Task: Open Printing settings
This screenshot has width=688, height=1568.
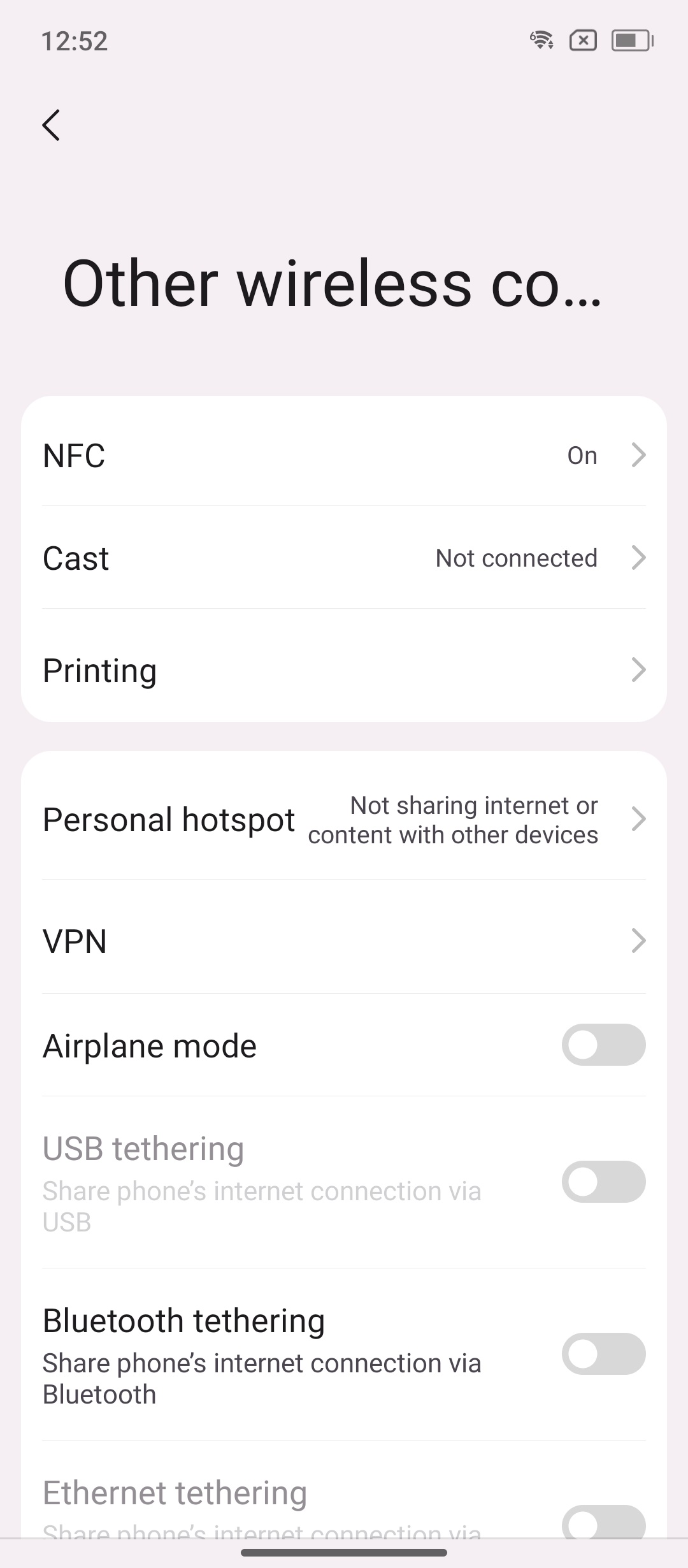Action: (344, 670)
